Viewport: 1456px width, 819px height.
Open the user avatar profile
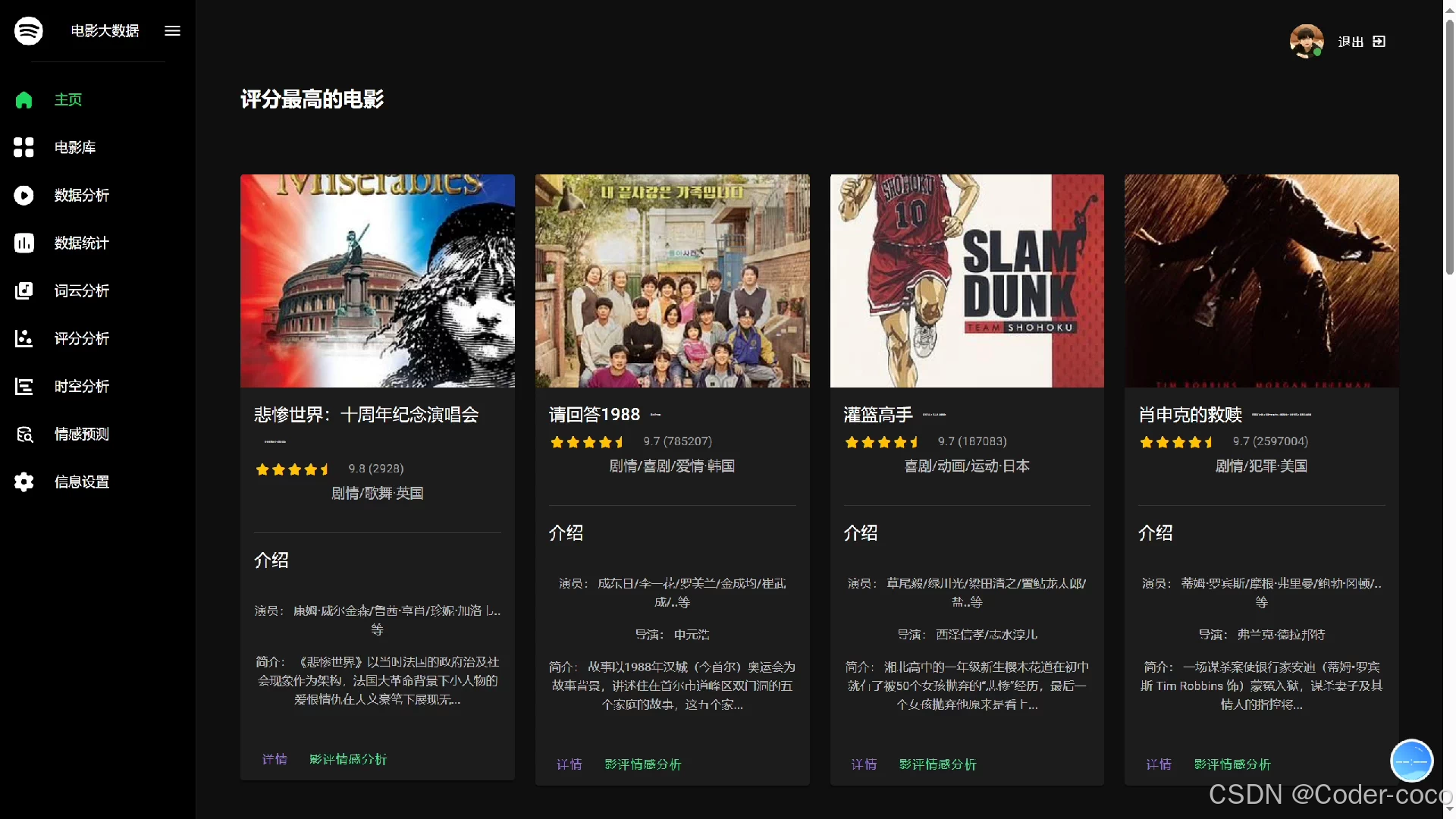coord(1306,41)
